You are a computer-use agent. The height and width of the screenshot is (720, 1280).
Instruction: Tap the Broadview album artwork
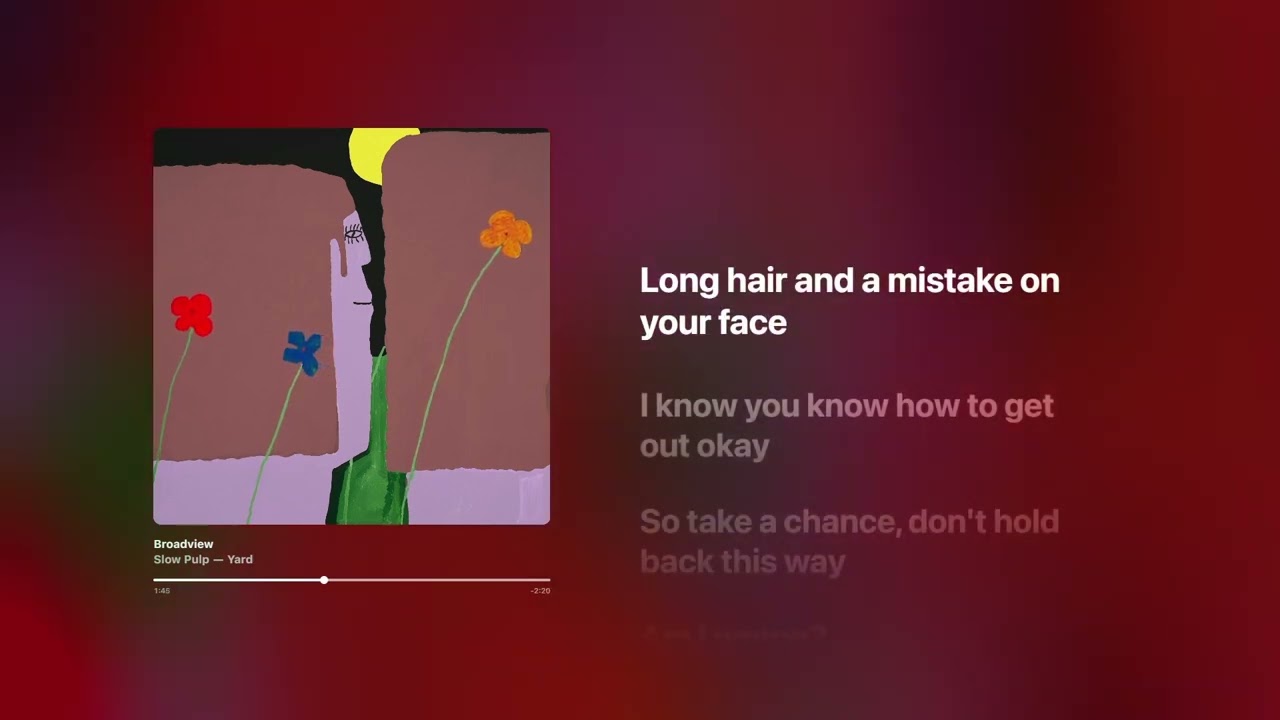[x=351, y=326]
